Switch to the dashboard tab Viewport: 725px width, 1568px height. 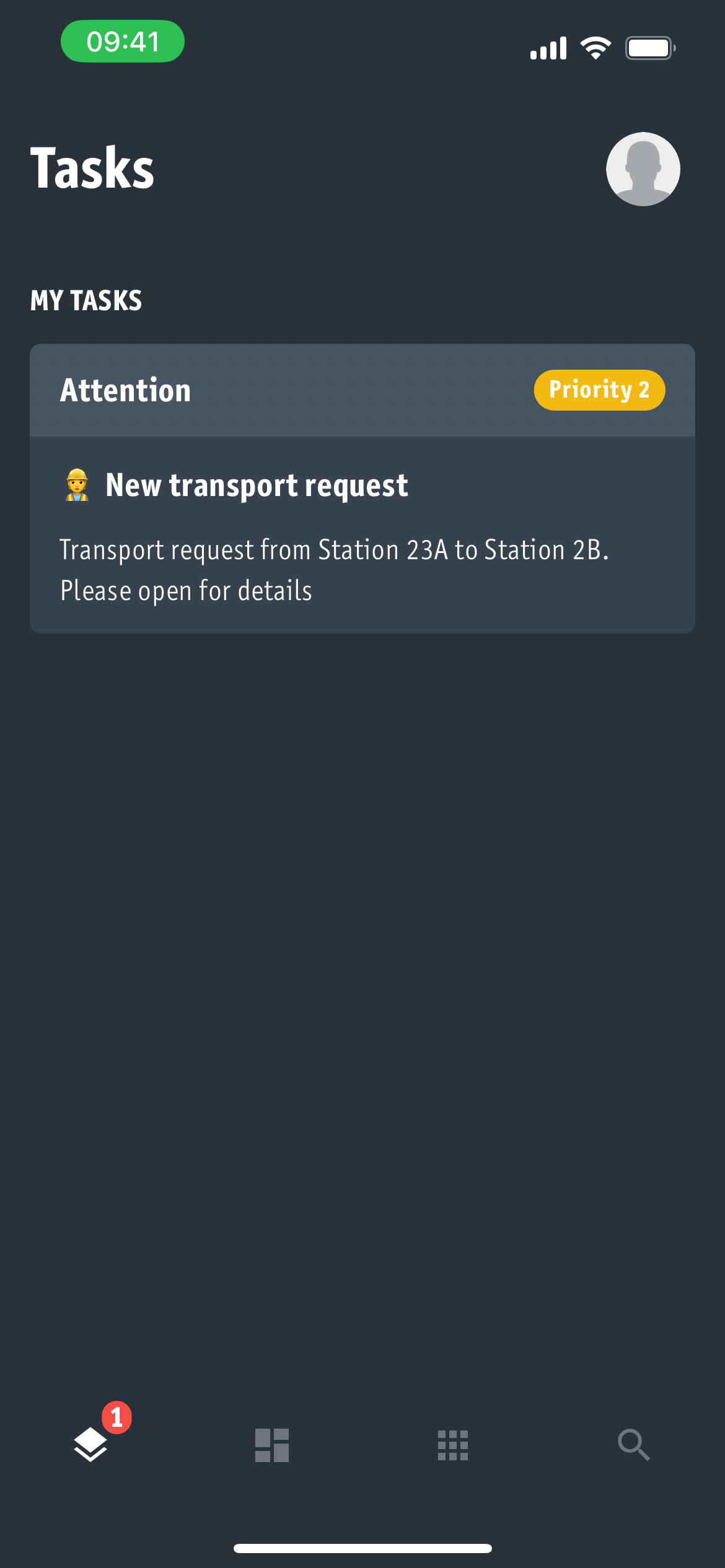click(x=272, y=1445)
